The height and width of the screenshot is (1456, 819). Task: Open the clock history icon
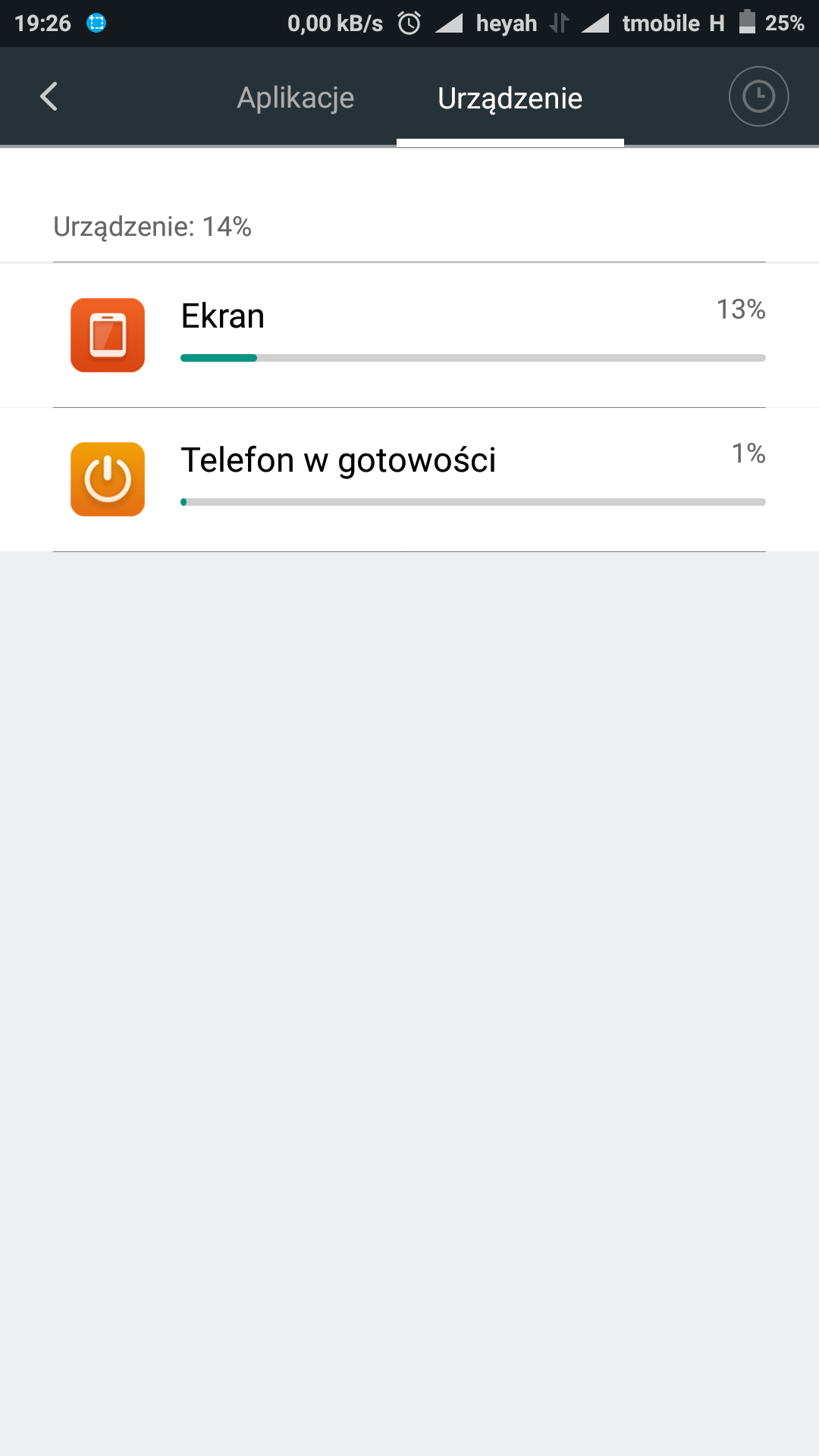[x=758, y=97]
